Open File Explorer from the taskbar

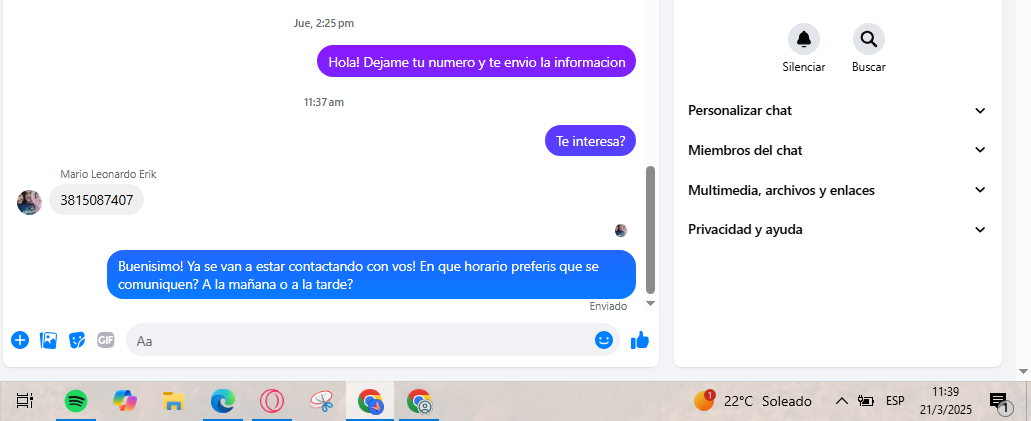(173, 401)
